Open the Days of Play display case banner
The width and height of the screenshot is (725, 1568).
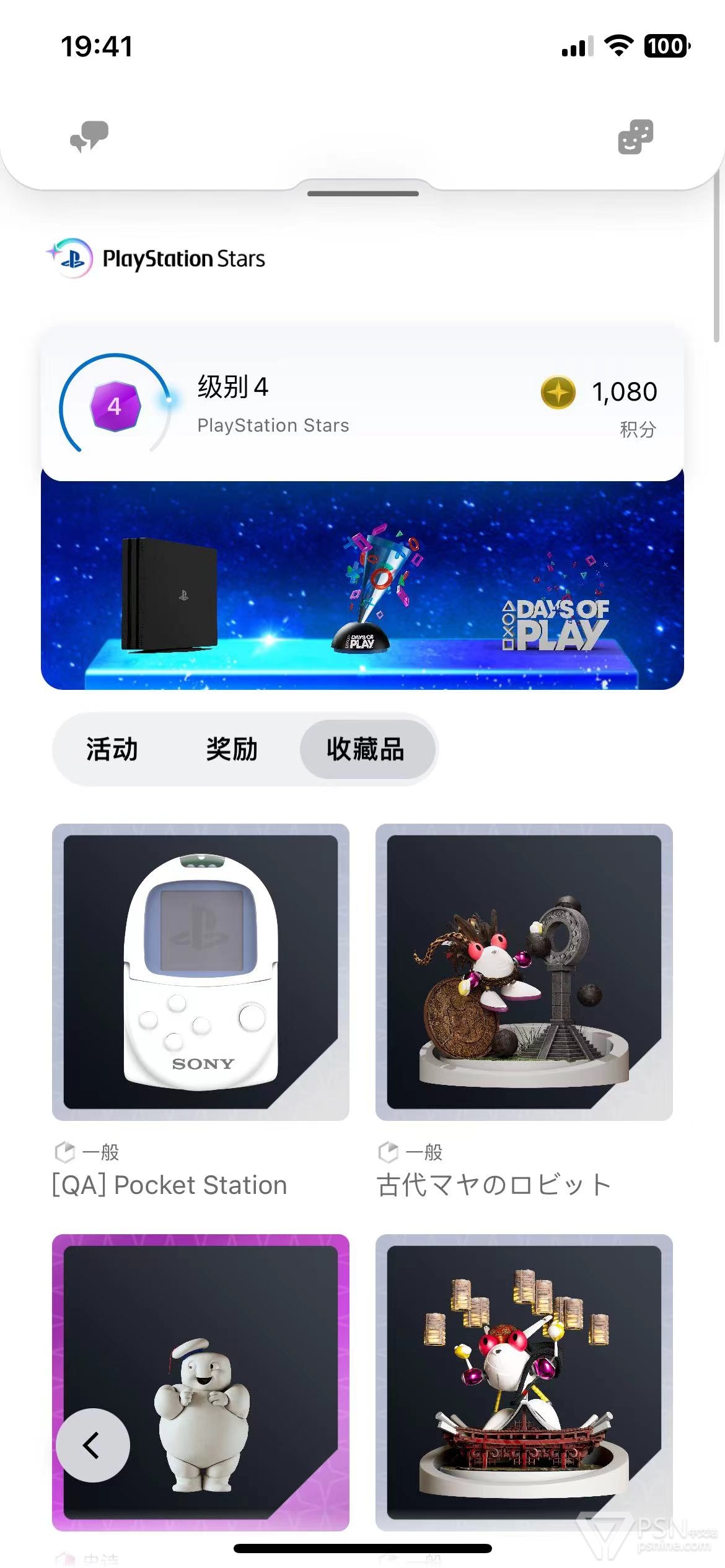(362, 585)
